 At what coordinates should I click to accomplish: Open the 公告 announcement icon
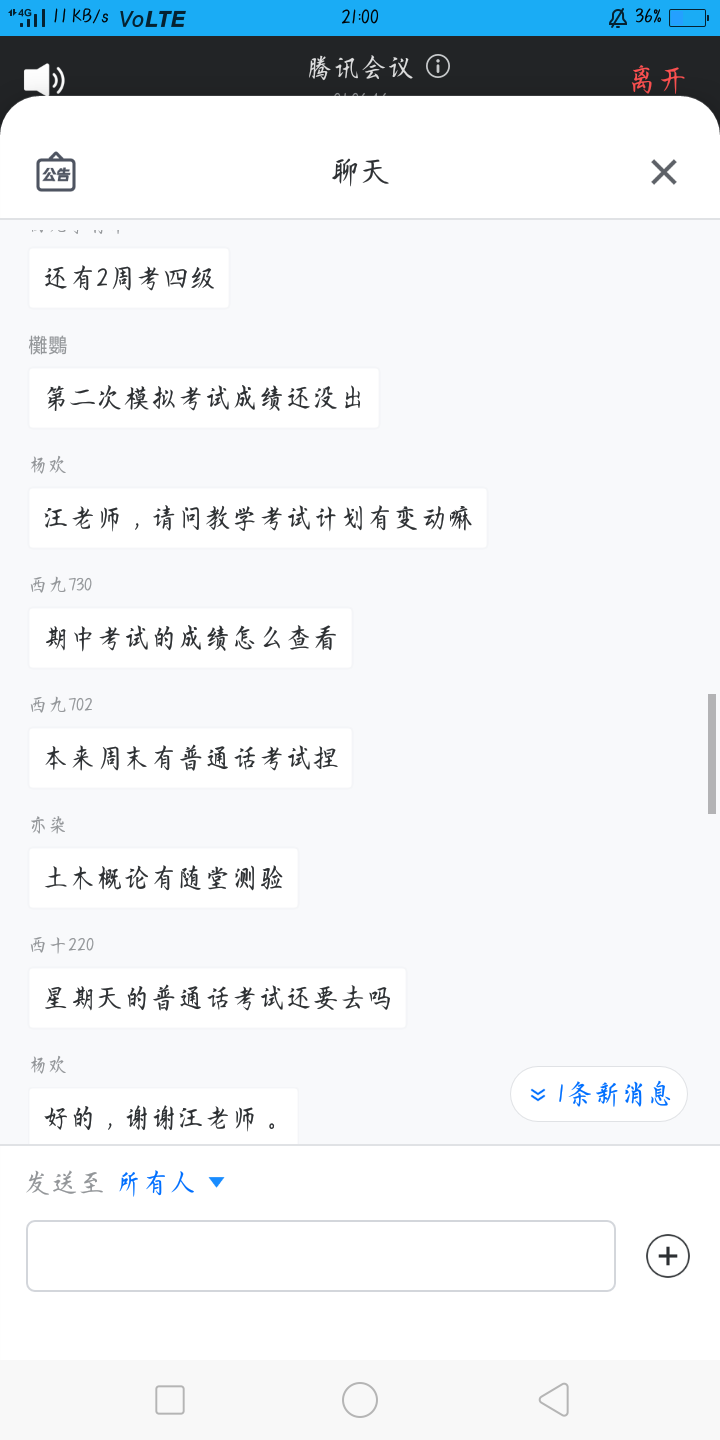click(56, 173)
